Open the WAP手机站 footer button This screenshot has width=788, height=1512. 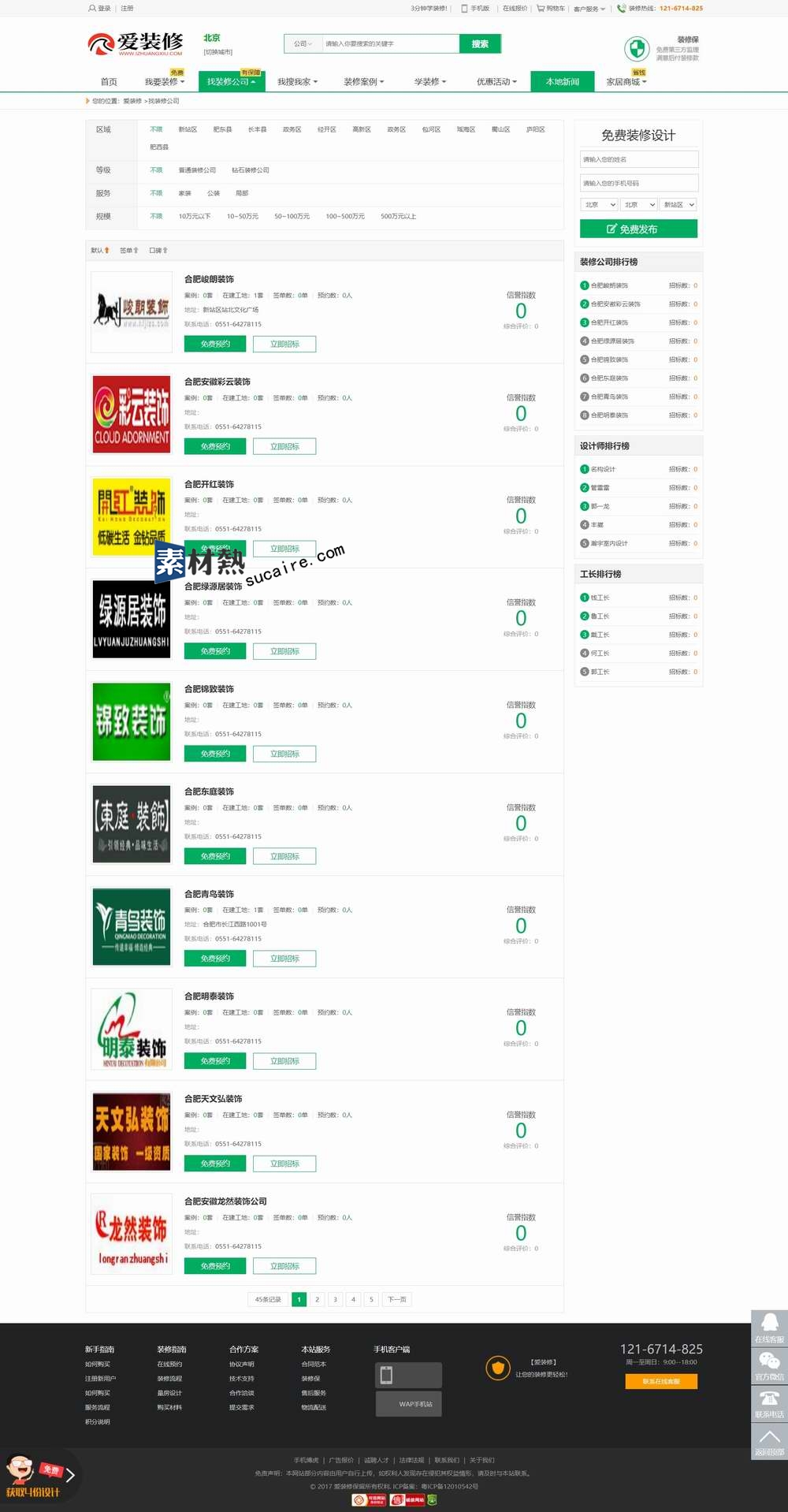tap(409, 1404)
